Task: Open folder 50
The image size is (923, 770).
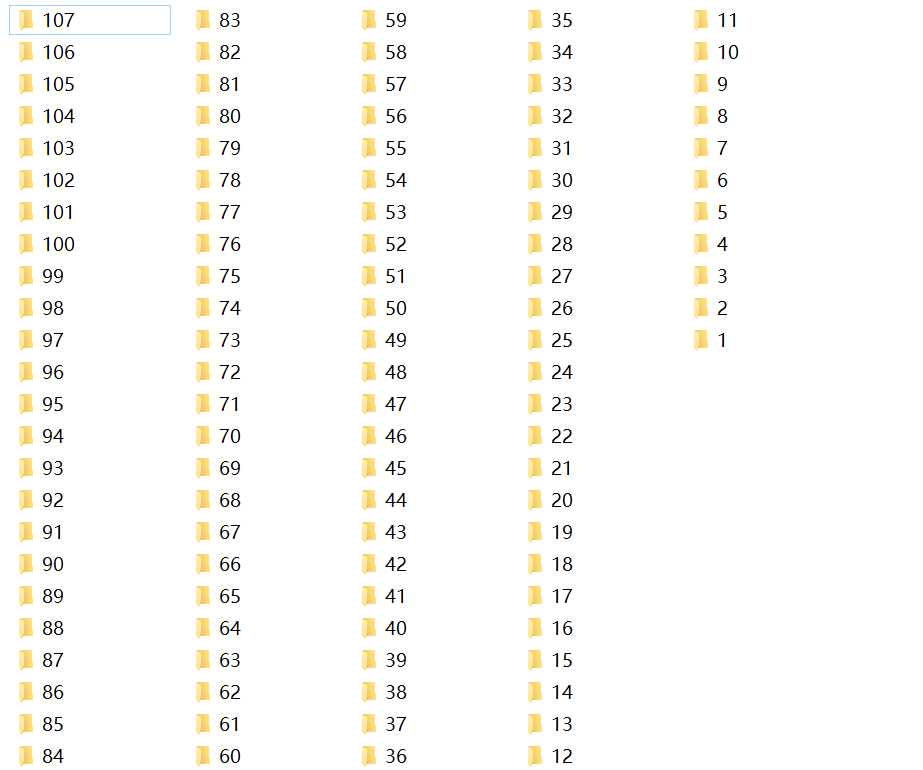Action: (x=395, y=308)
